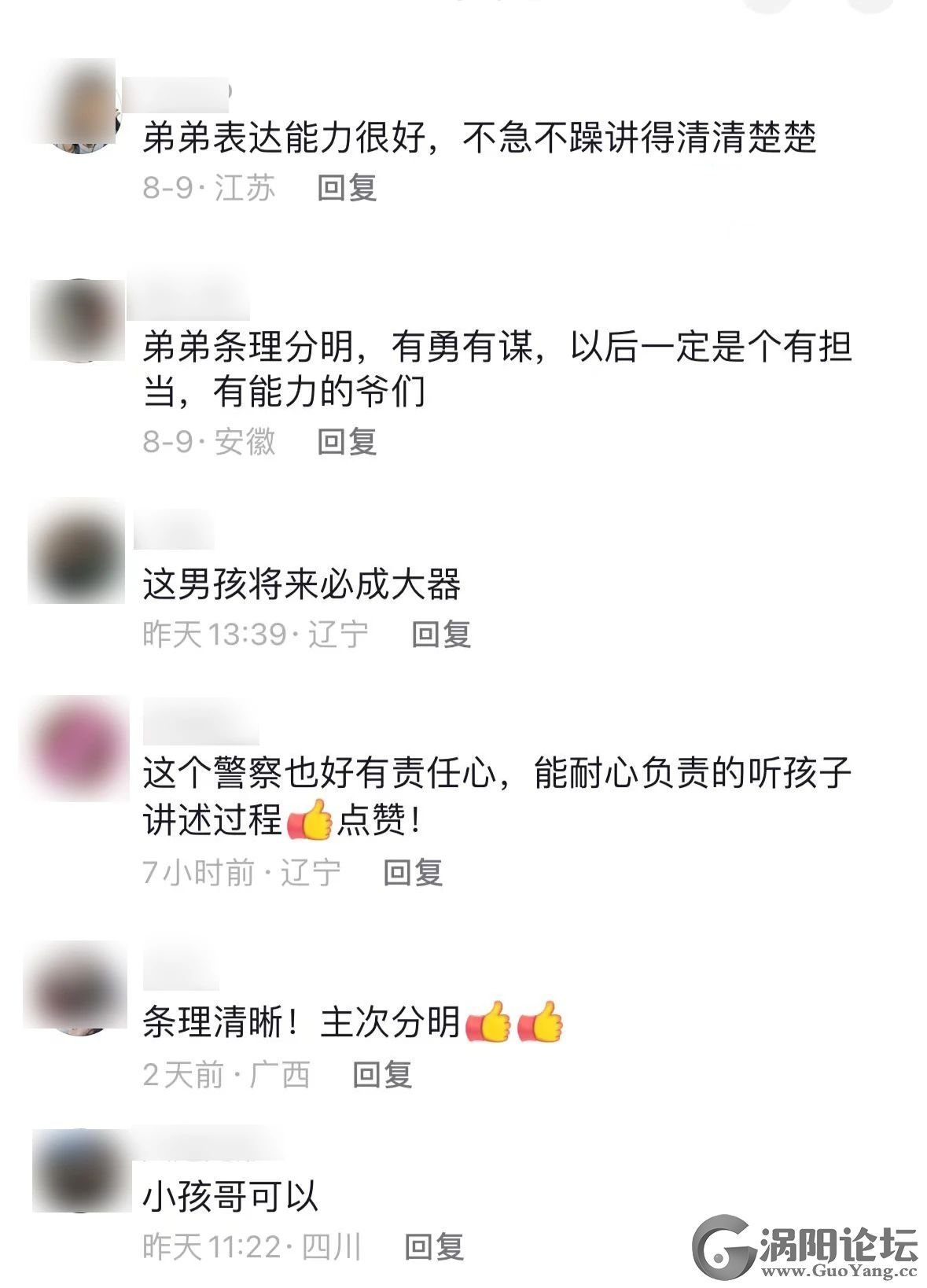927x1288 pixels.
Task: Reply to the 江苏 comment about 表达能力很好
Action: tap(347, 188)
